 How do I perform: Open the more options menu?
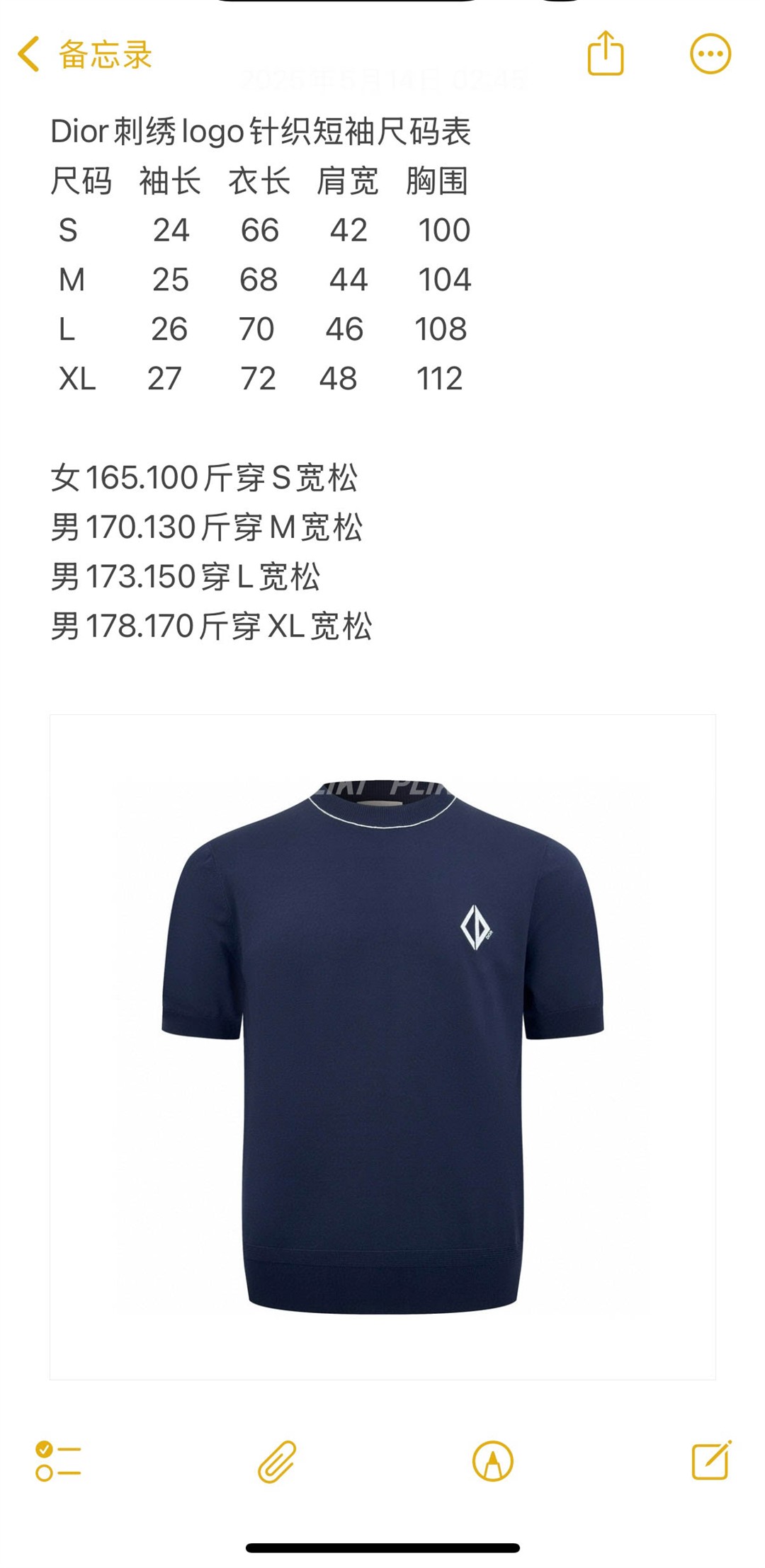(710, 54)
